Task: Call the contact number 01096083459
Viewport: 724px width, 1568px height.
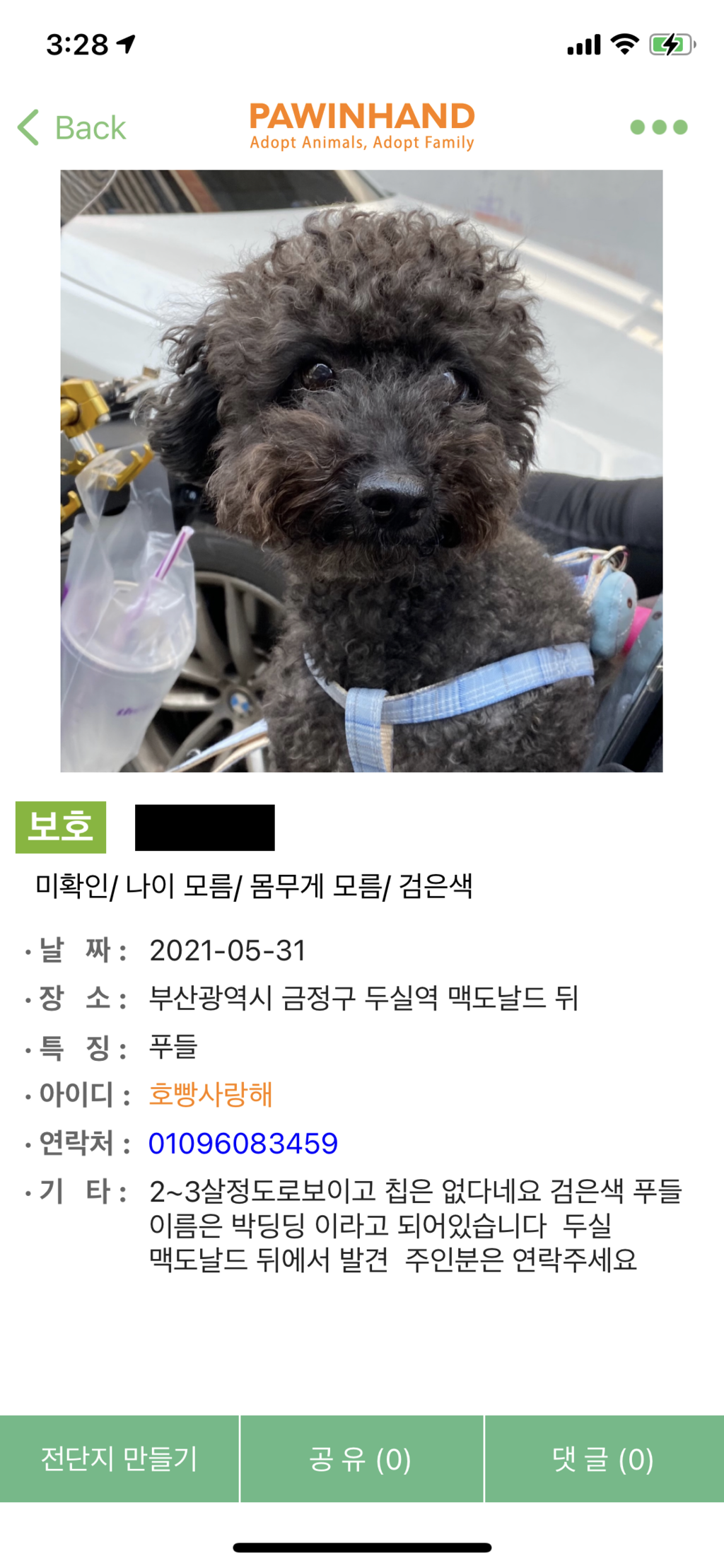Action: [x=243, y=1144]
